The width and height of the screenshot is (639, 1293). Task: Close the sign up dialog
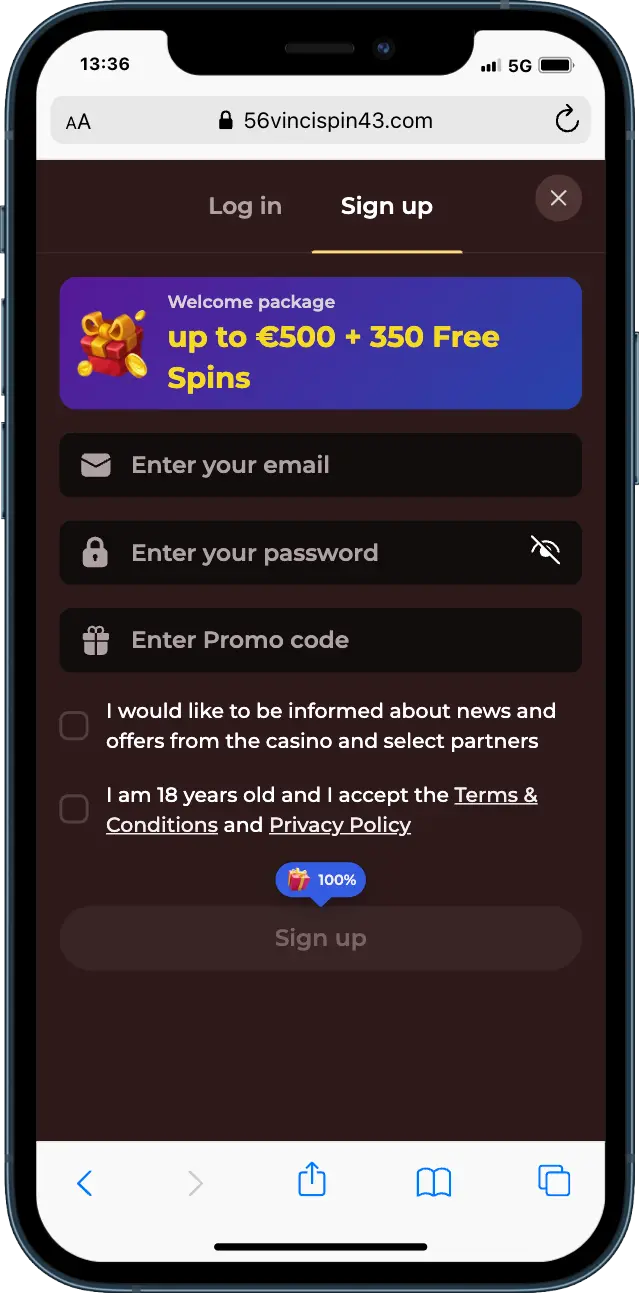tap(558, 198)
